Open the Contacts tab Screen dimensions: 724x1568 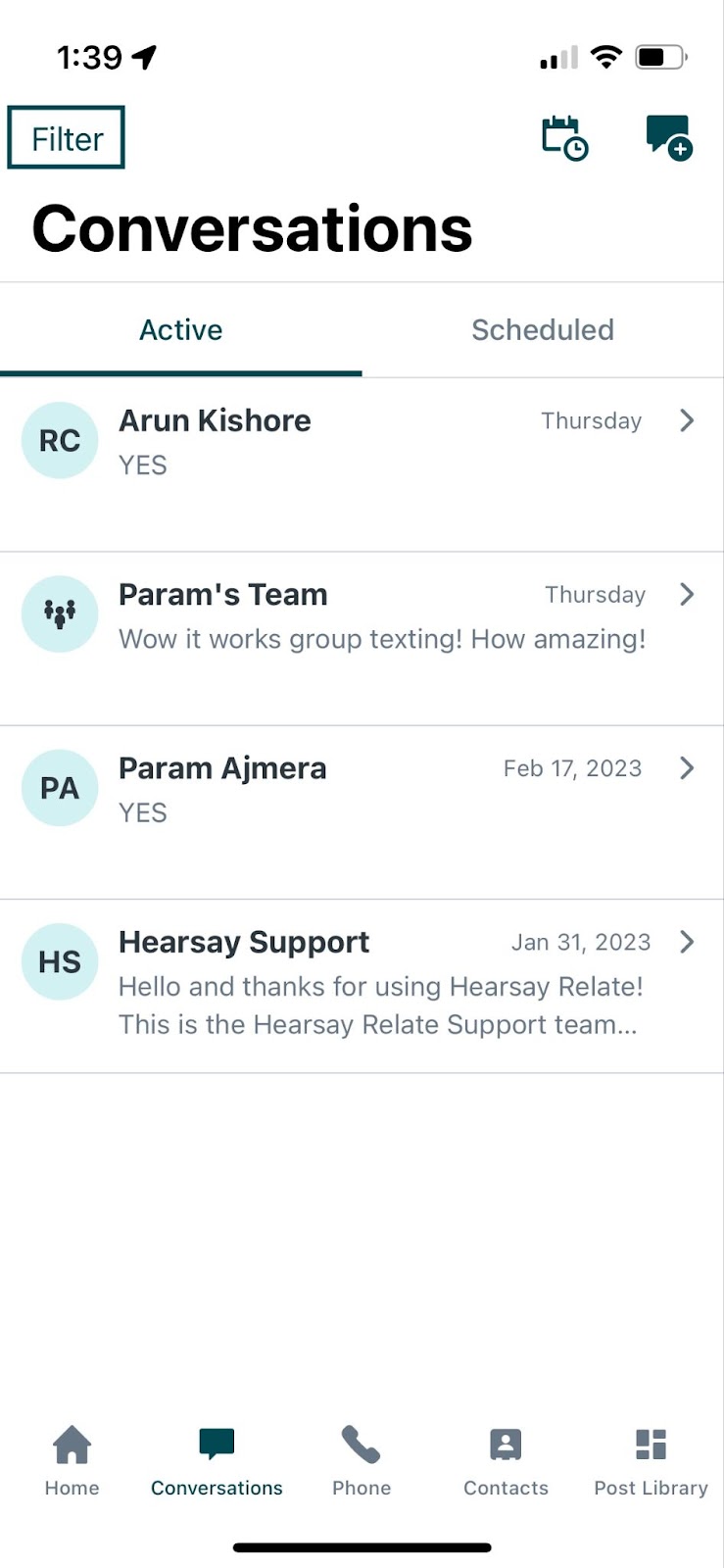tap(506, 1461)
